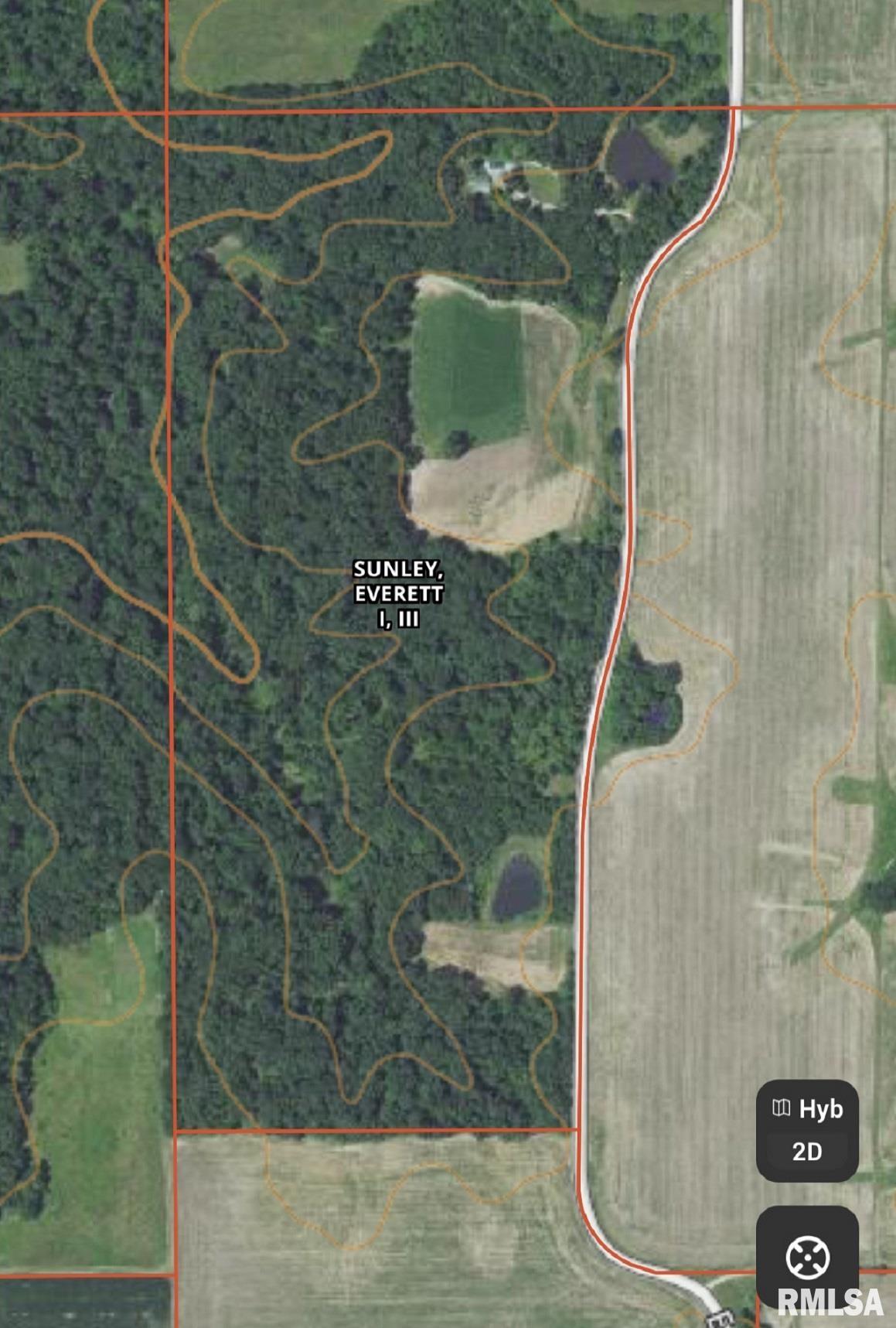
Task: Open the Hyb basemap selector
Action: (807, 1109)
